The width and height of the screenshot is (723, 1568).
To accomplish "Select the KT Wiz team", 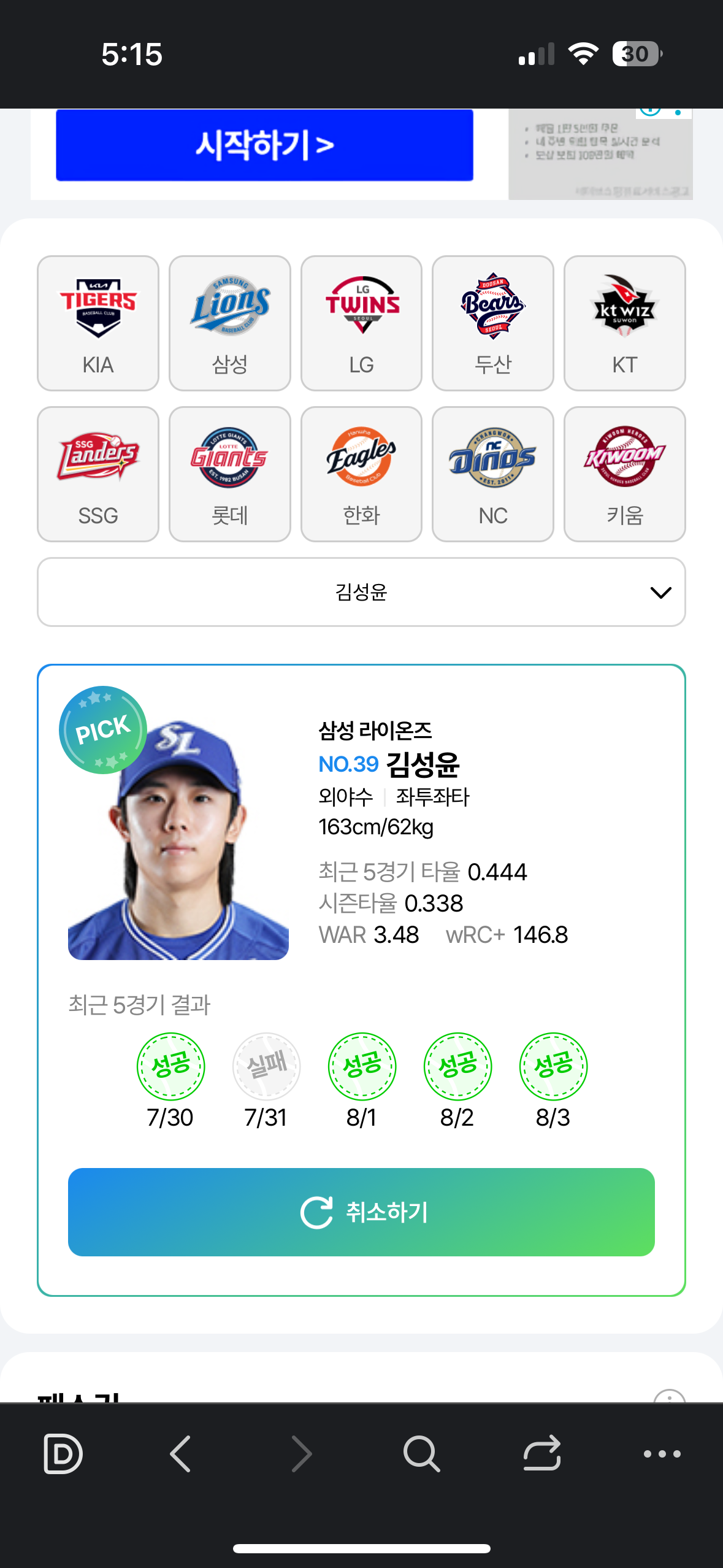I will click(624, 323).
